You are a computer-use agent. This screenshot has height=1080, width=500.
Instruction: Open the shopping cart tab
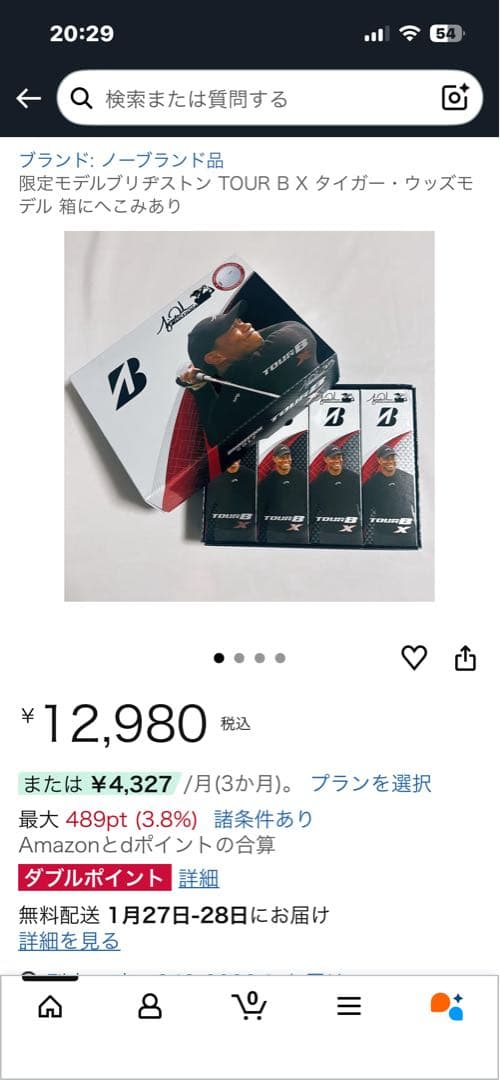tap(249, 1006)
